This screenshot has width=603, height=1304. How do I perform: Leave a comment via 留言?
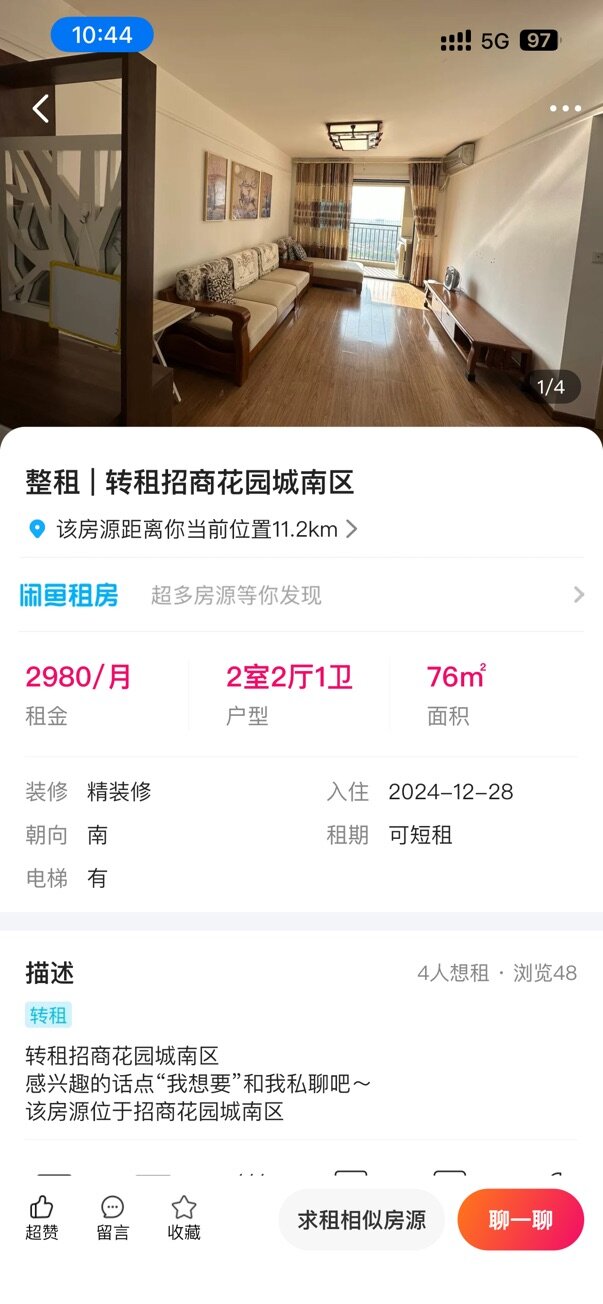[113, 1218]
